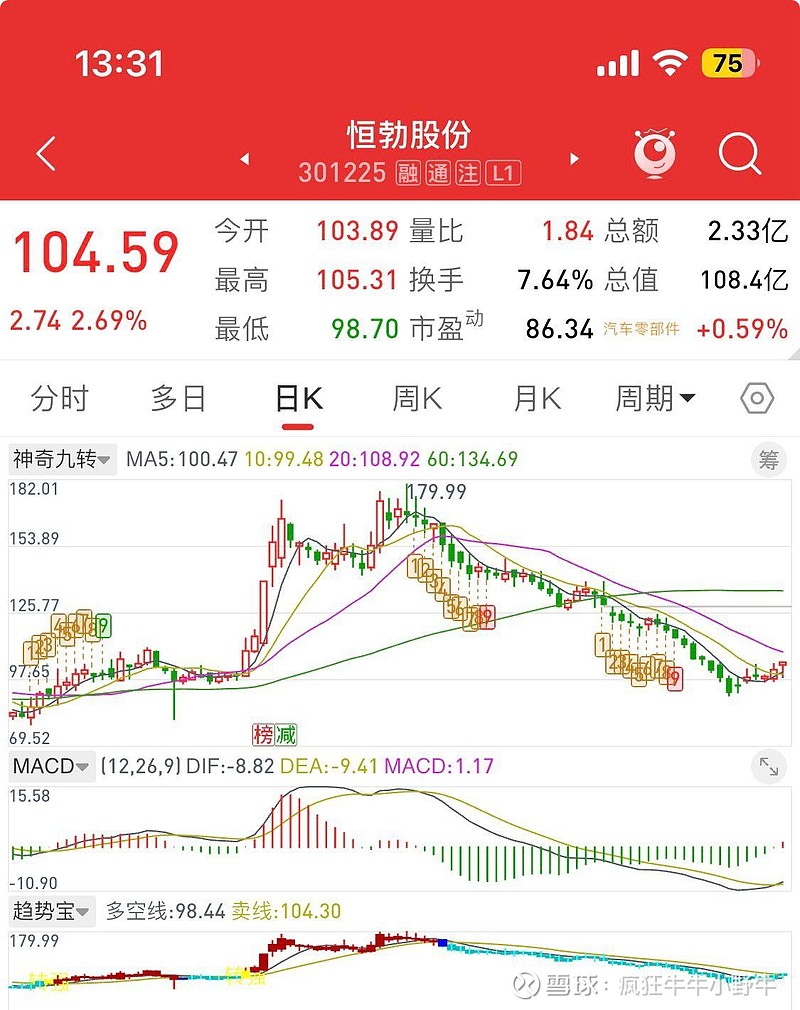
Task: Open the stock search magnifier
Action: (740, 154)
